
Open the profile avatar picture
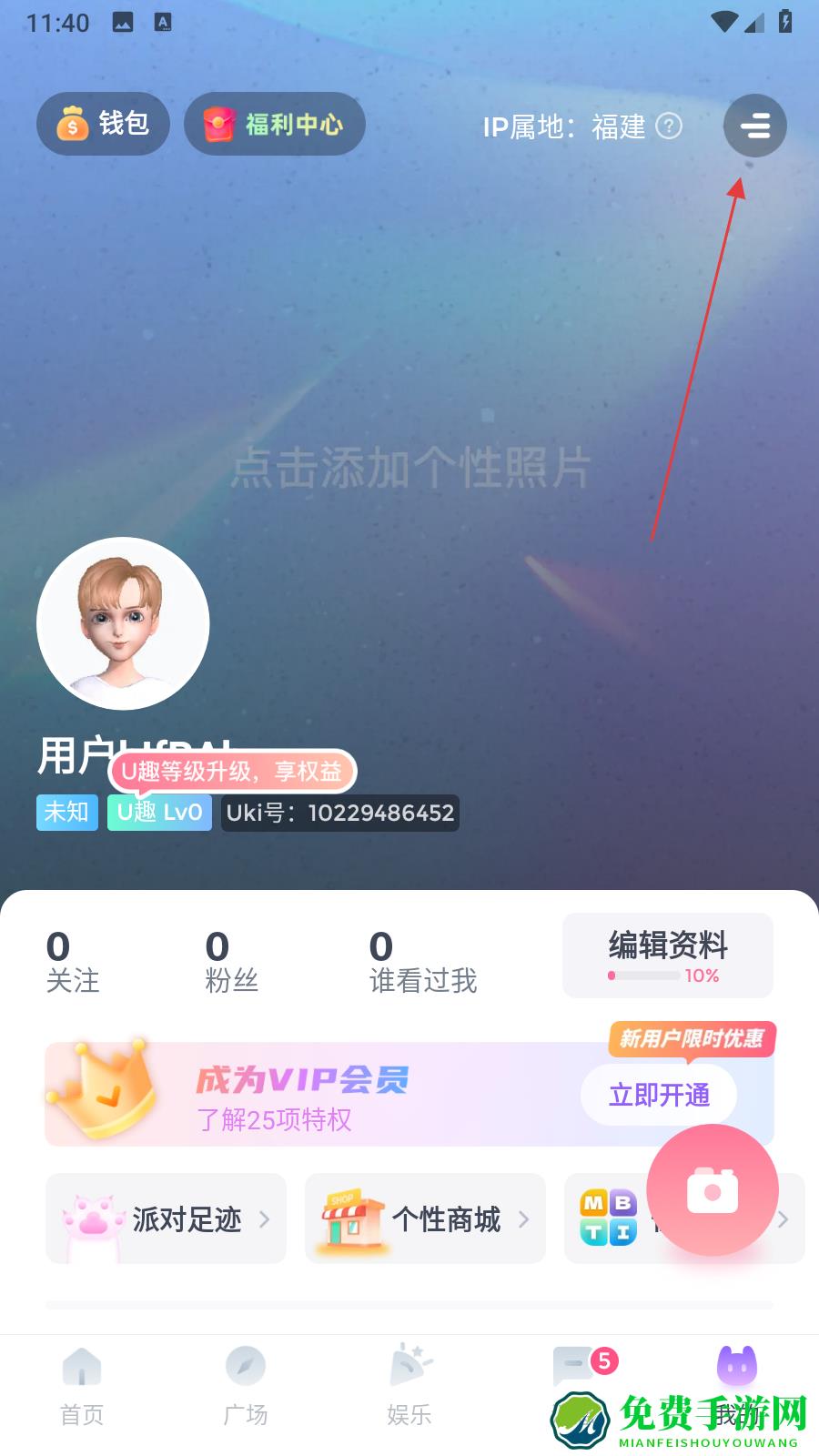pos(123,623)
